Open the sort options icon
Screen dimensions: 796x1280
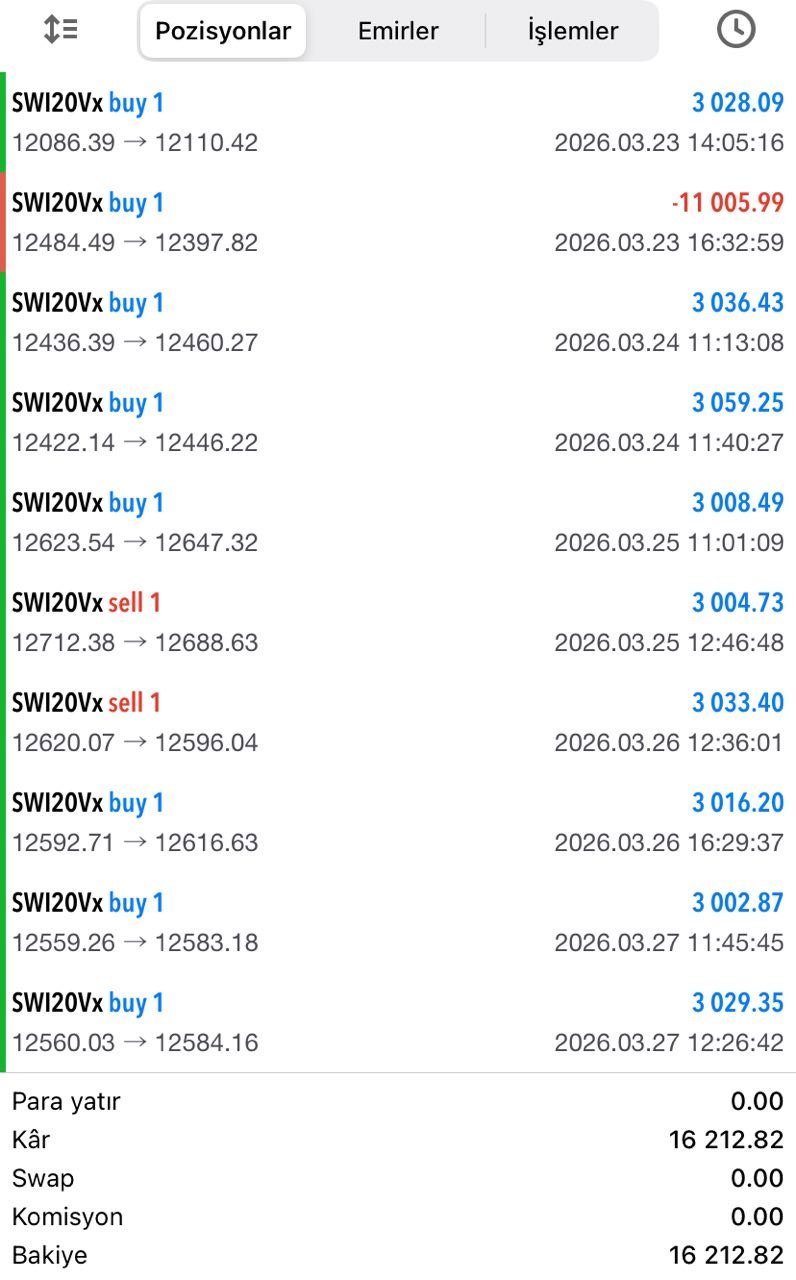tap(60, 30)
